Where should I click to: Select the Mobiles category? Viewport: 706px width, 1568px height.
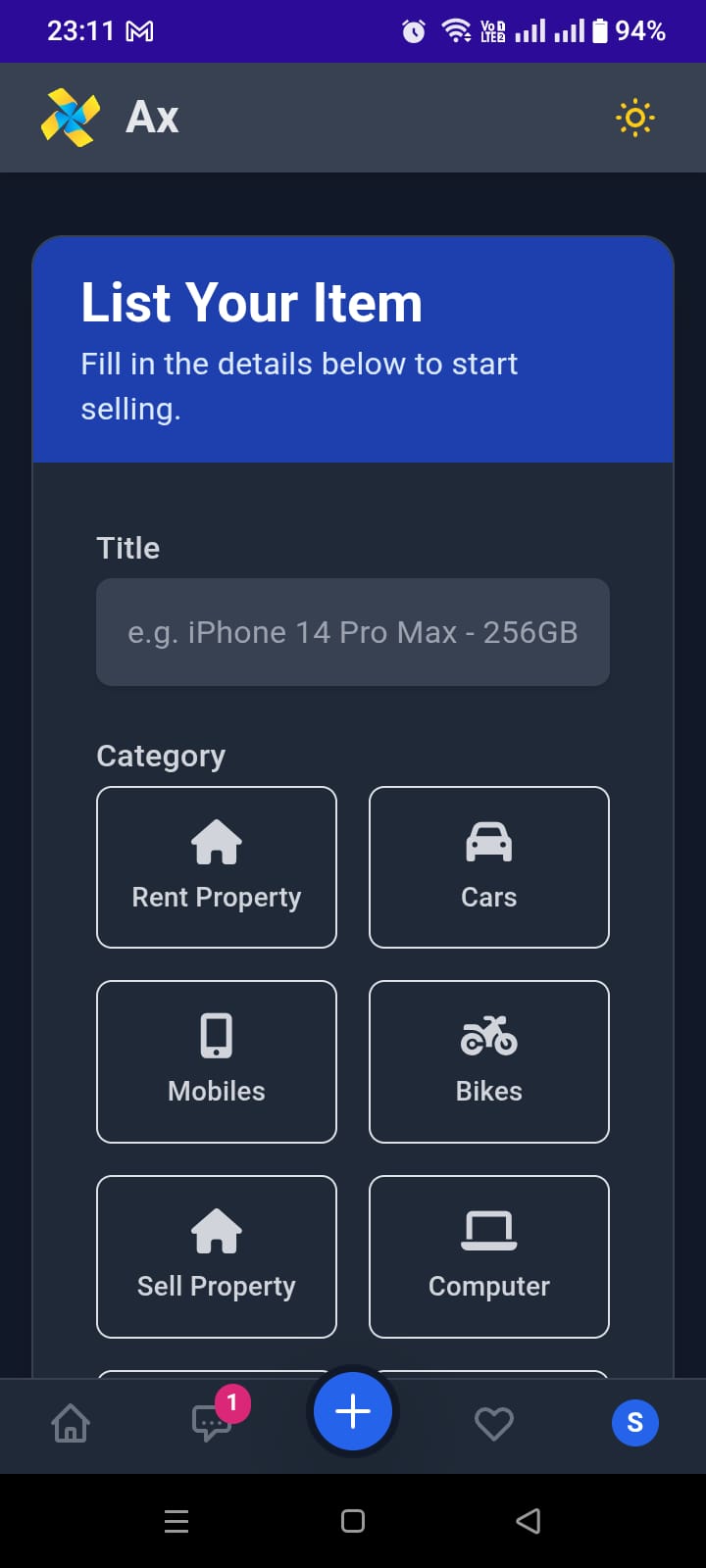coord(216,1060)
